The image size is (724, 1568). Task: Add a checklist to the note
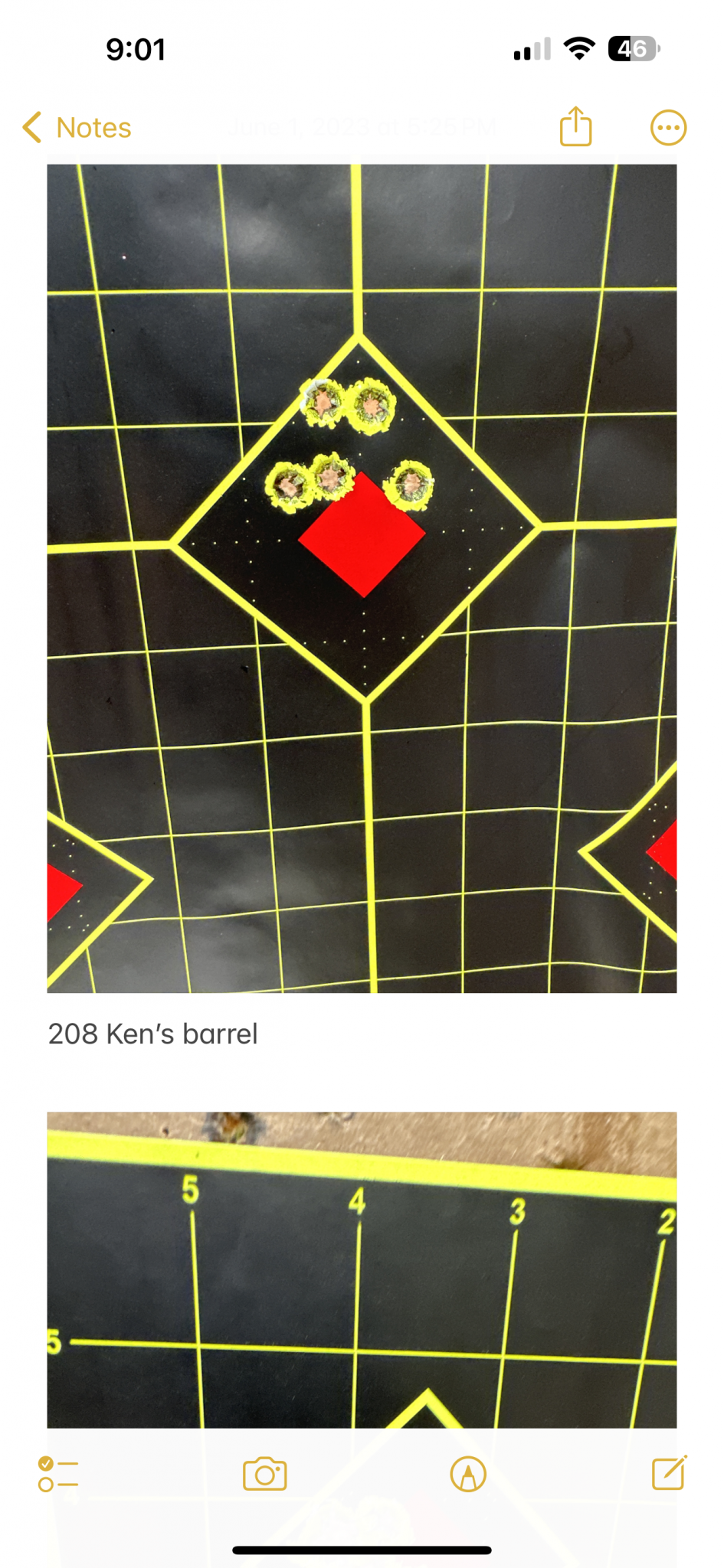click(x=58, y=1474)
